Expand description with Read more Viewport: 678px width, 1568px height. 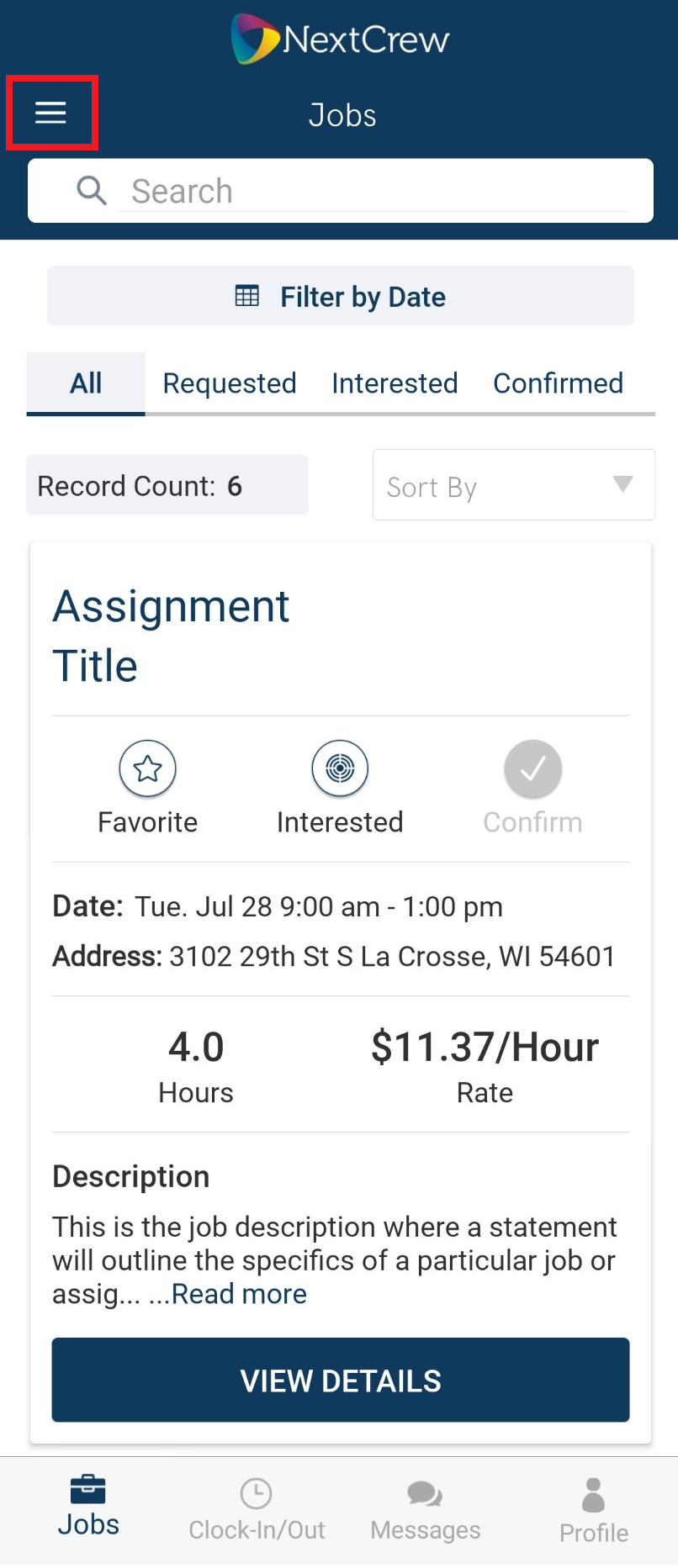(239, 1294)
